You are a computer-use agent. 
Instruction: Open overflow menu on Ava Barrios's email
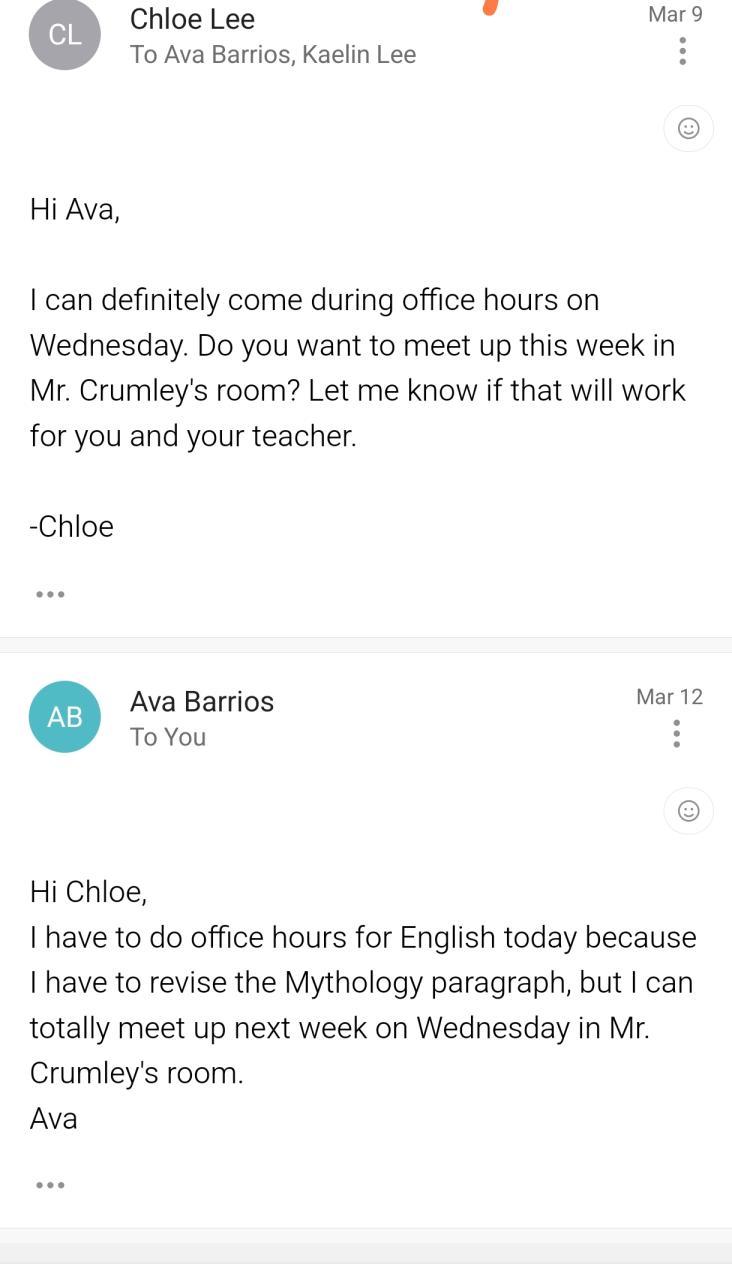(x=677, y=734)
